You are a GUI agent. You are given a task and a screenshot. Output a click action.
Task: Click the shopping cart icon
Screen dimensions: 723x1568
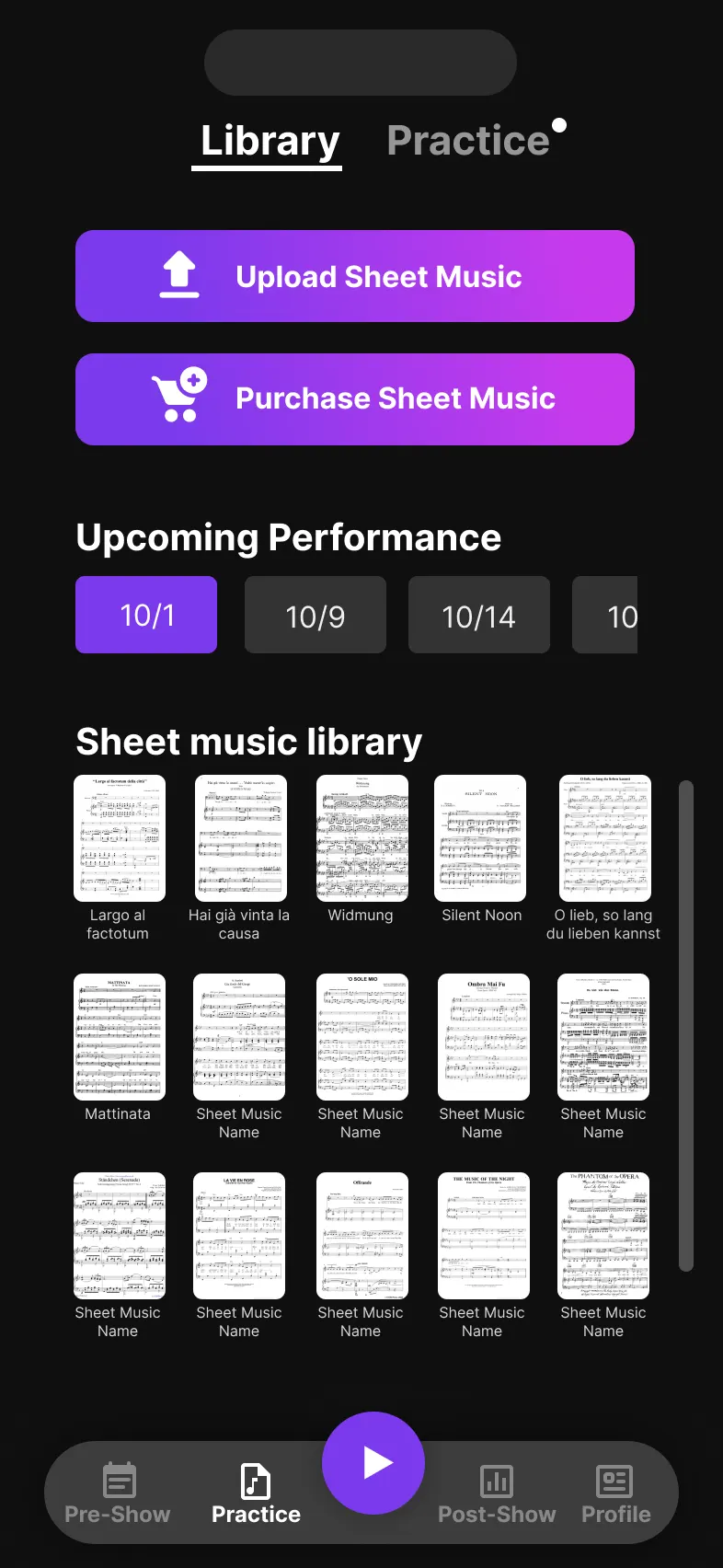coord(180,398)
